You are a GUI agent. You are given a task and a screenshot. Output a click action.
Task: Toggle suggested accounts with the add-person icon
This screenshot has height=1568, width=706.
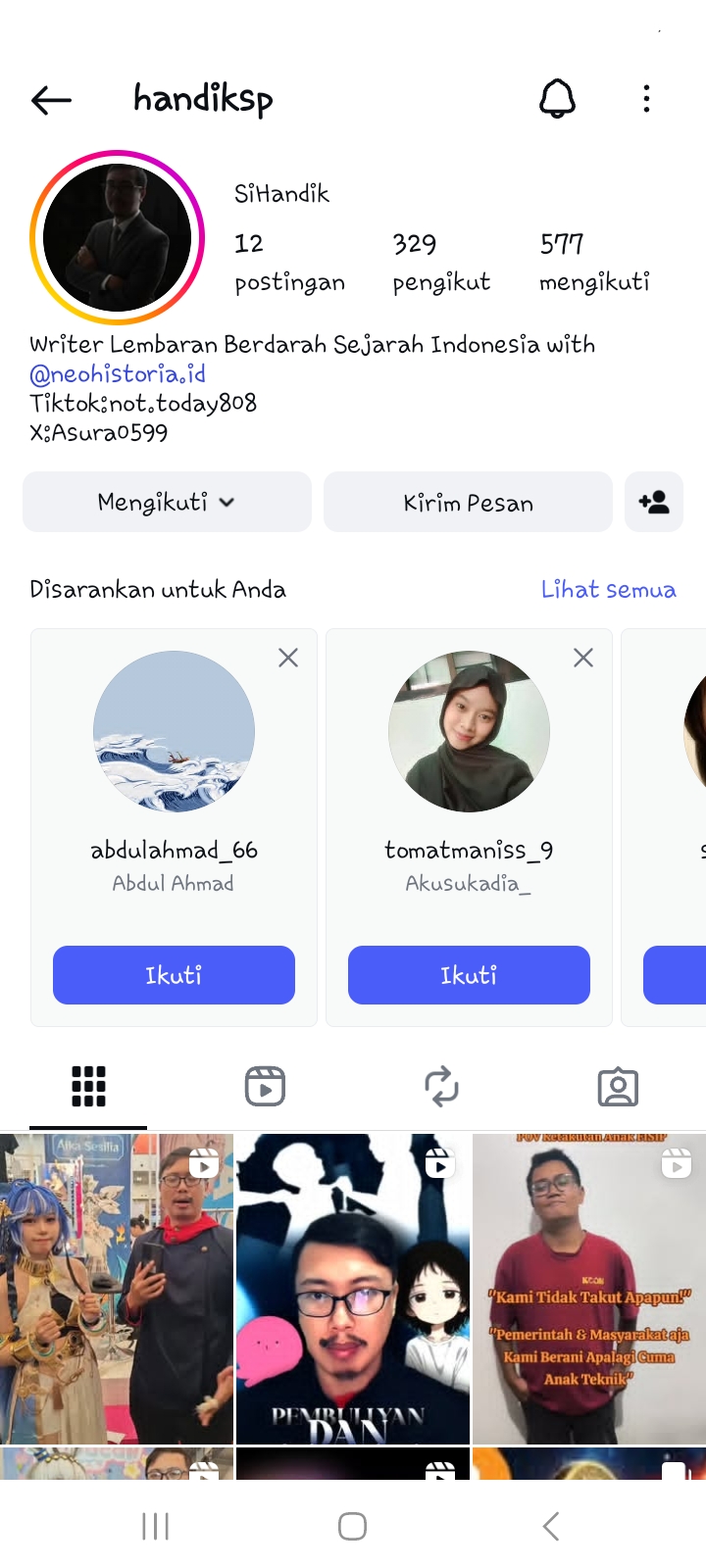click(654, 503)
